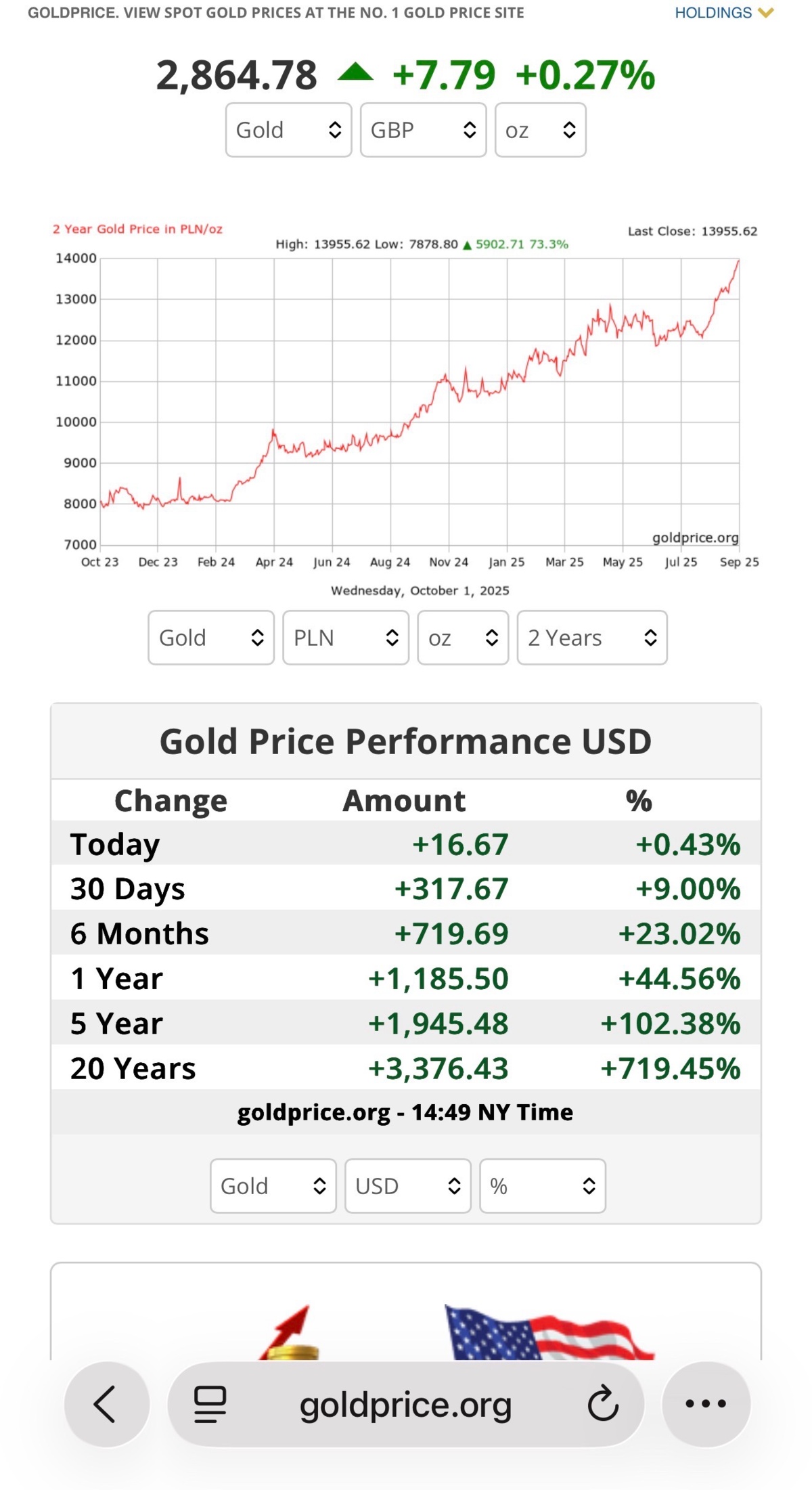This screenshot has width=812, height=1490.
Task: Reload the goldprice.org page
Action: tap(603, 1405)
